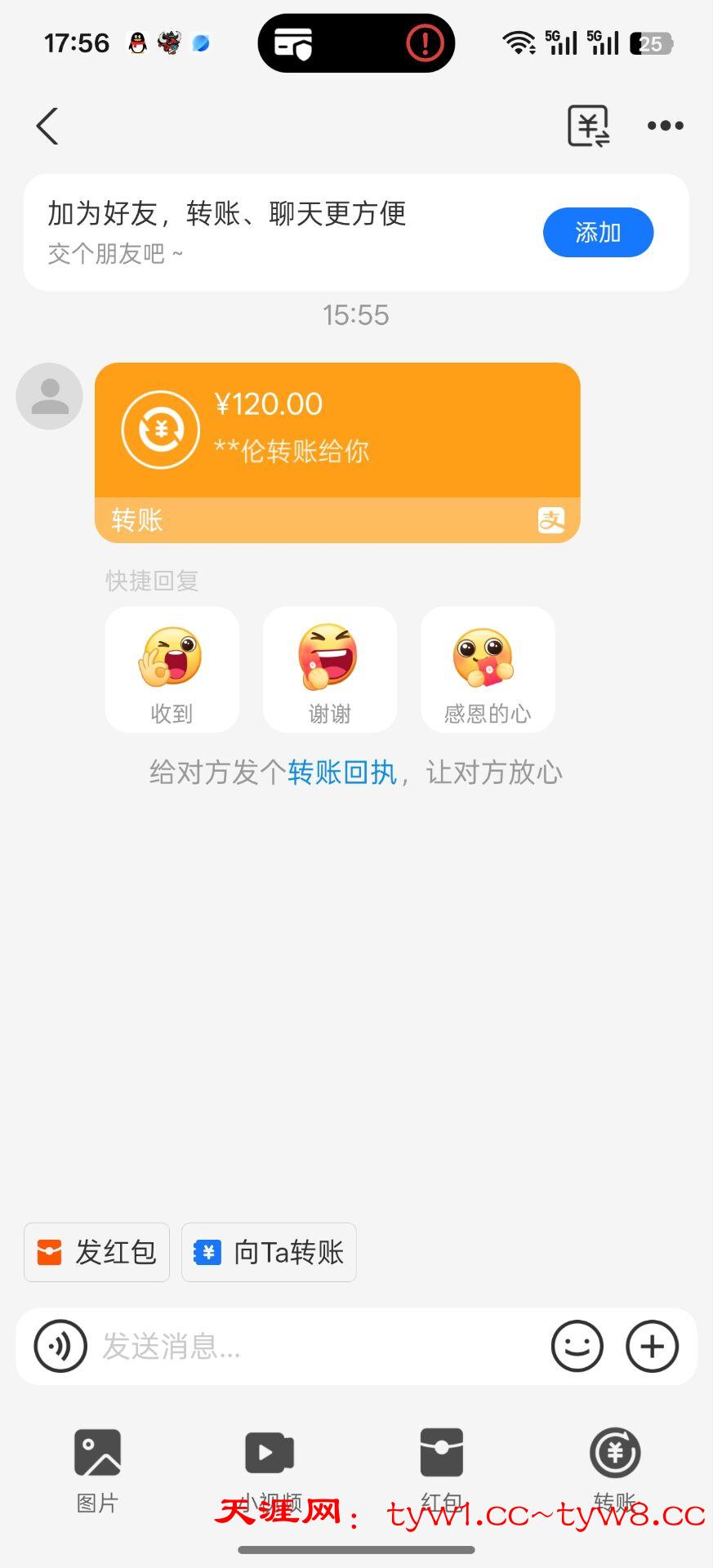Screen dimensions: 713x1568
Task: Send the 感恩的心 quick reply
Action: pos(488,669)
